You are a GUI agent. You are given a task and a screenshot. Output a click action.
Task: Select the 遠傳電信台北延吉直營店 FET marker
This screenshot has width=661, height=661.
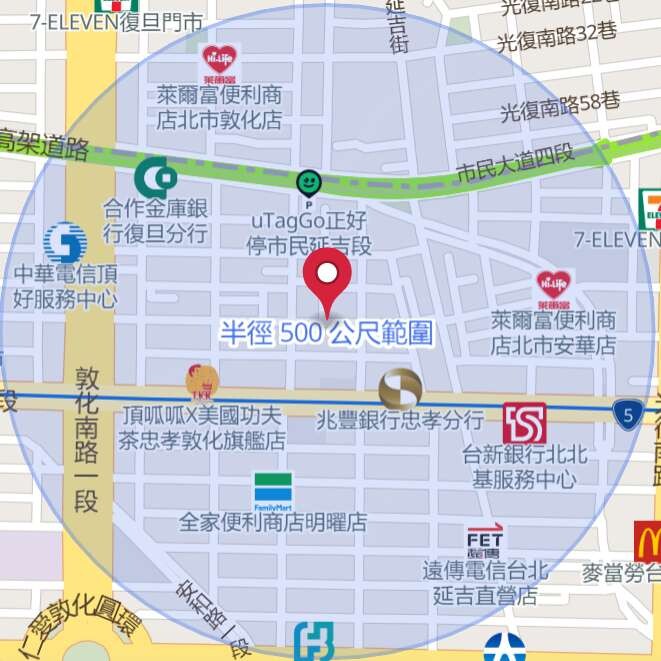coord(486,541)
